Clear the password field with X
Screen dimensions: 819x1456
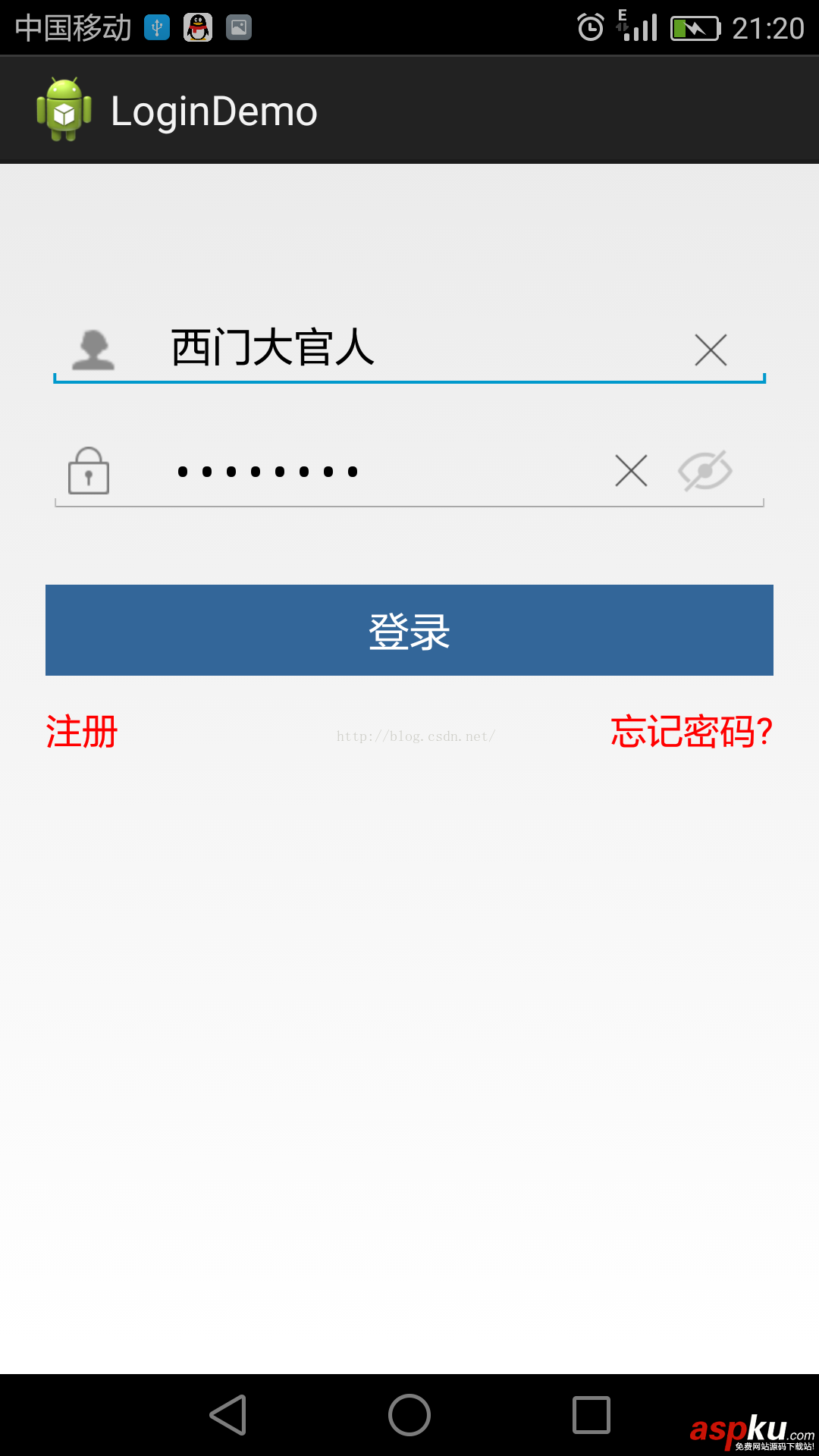(631, 471)
